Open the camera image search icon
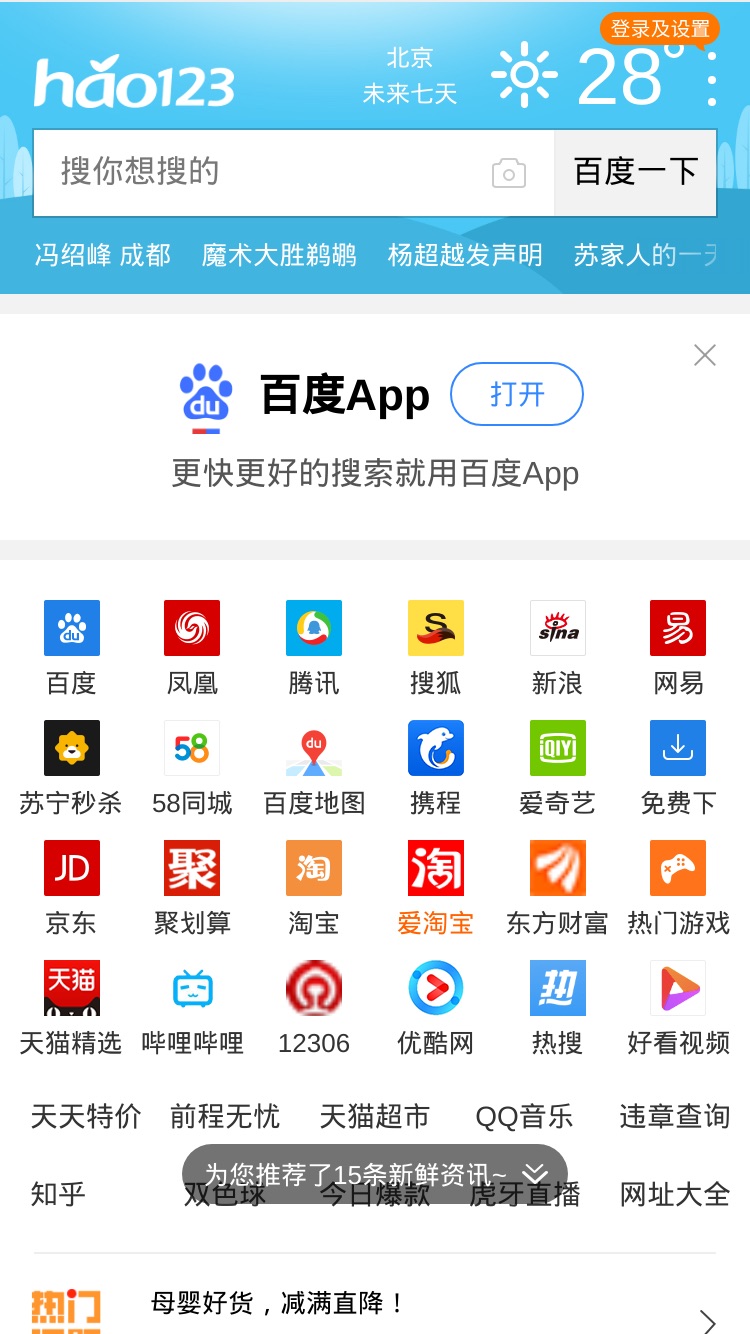Image resolution: width=750 pixels, height=1334 pixels. [509, 173]
